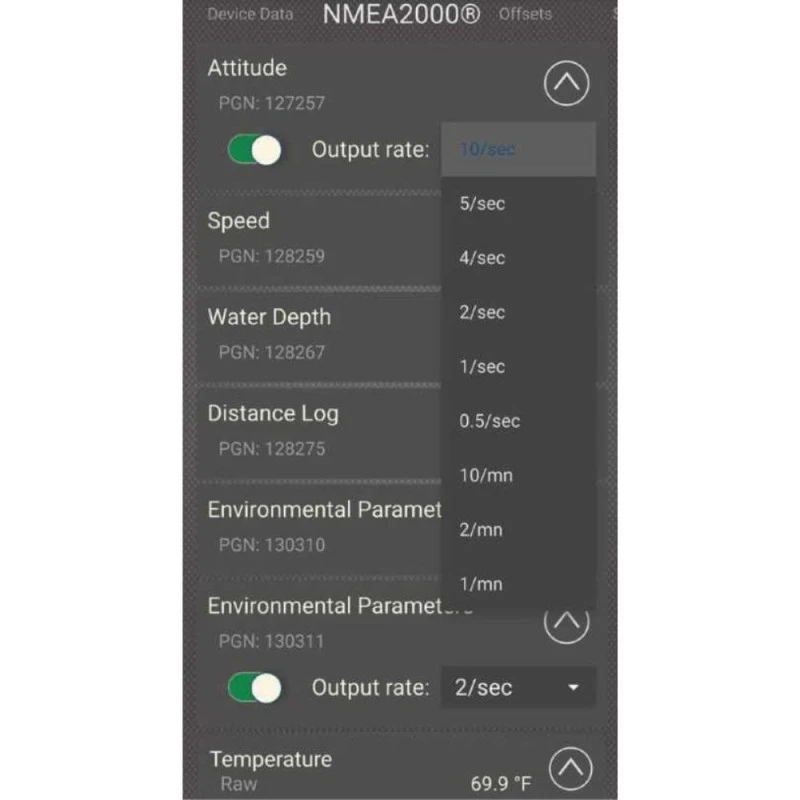Viewport: 800px width, 800px height.
Task: Open the PGN 130311 output rate dropdown
Action: 518,688
